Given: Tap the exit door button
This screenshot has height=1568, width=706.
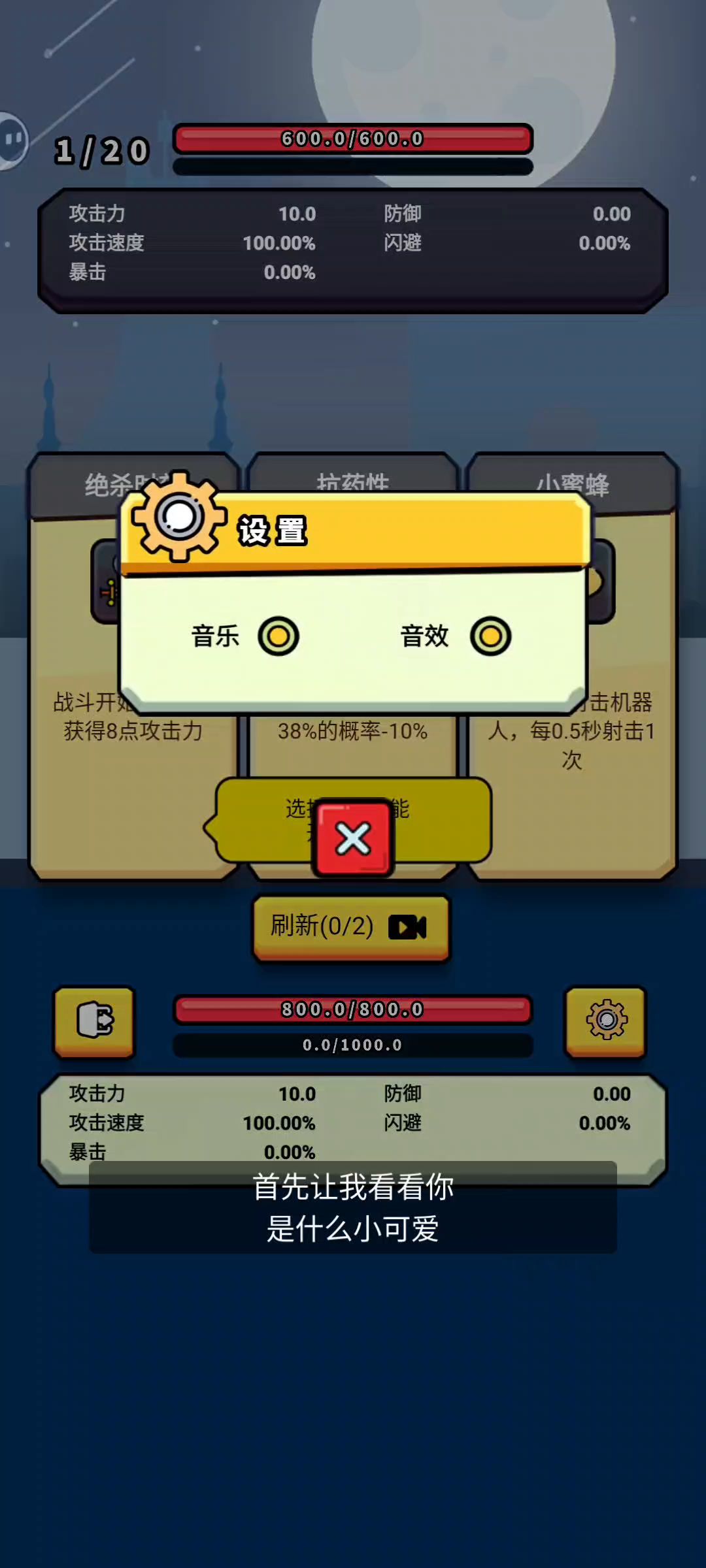Looking at the screenshot, I should point(95,1021).
